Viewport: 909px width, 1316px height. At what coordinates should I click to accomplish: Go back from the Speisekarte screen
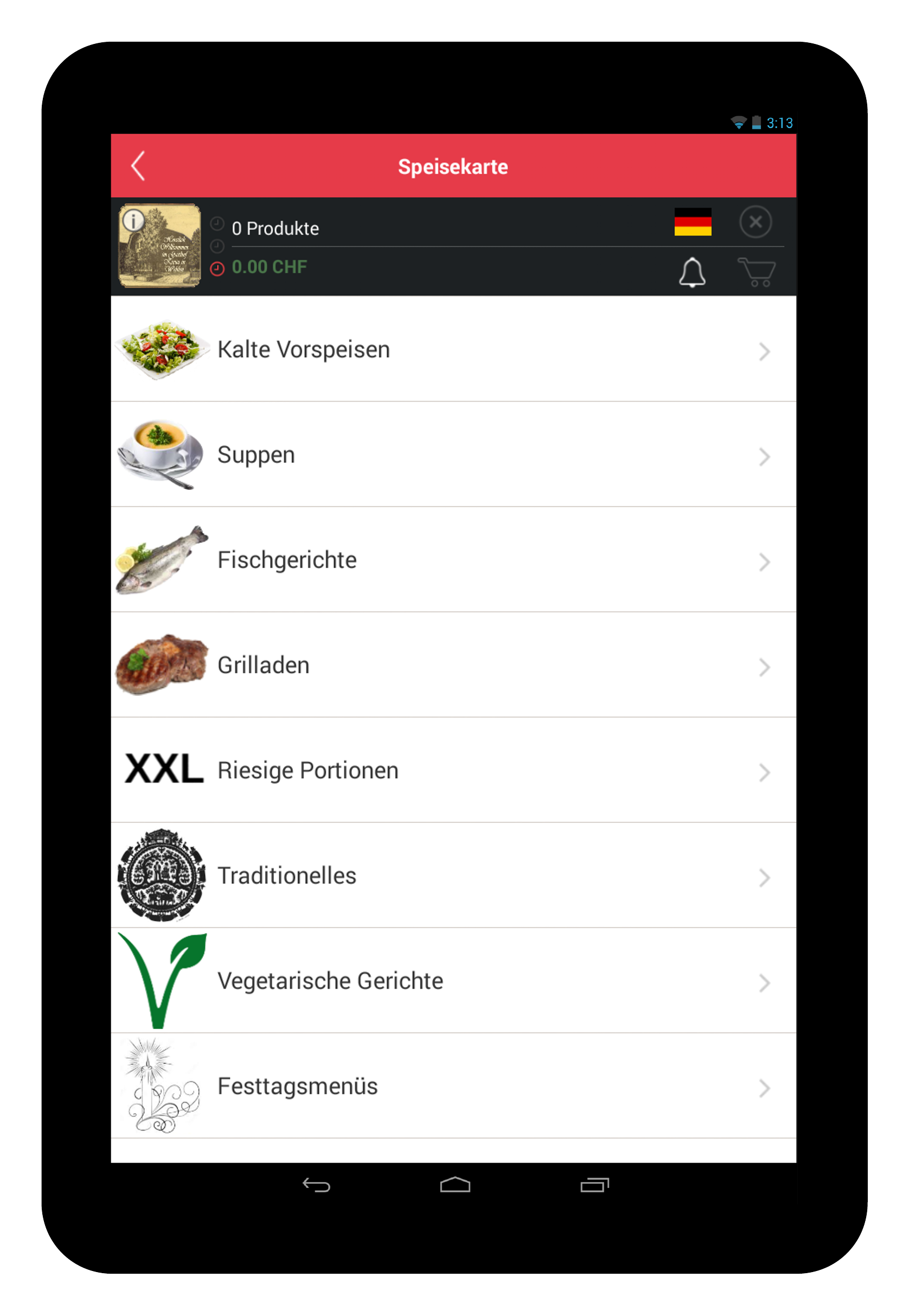pos(138,166)
